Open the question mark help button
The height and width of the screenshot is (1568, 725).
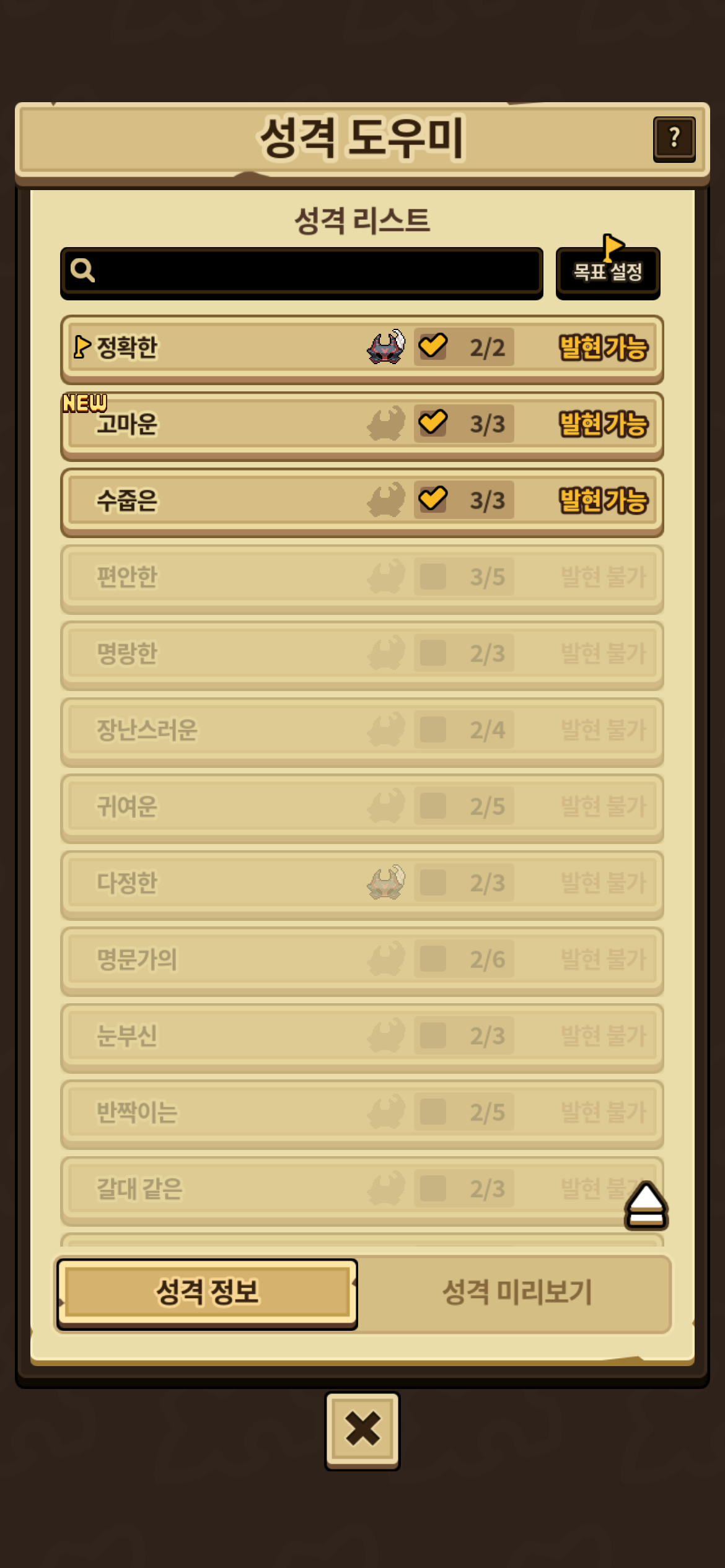674,139
